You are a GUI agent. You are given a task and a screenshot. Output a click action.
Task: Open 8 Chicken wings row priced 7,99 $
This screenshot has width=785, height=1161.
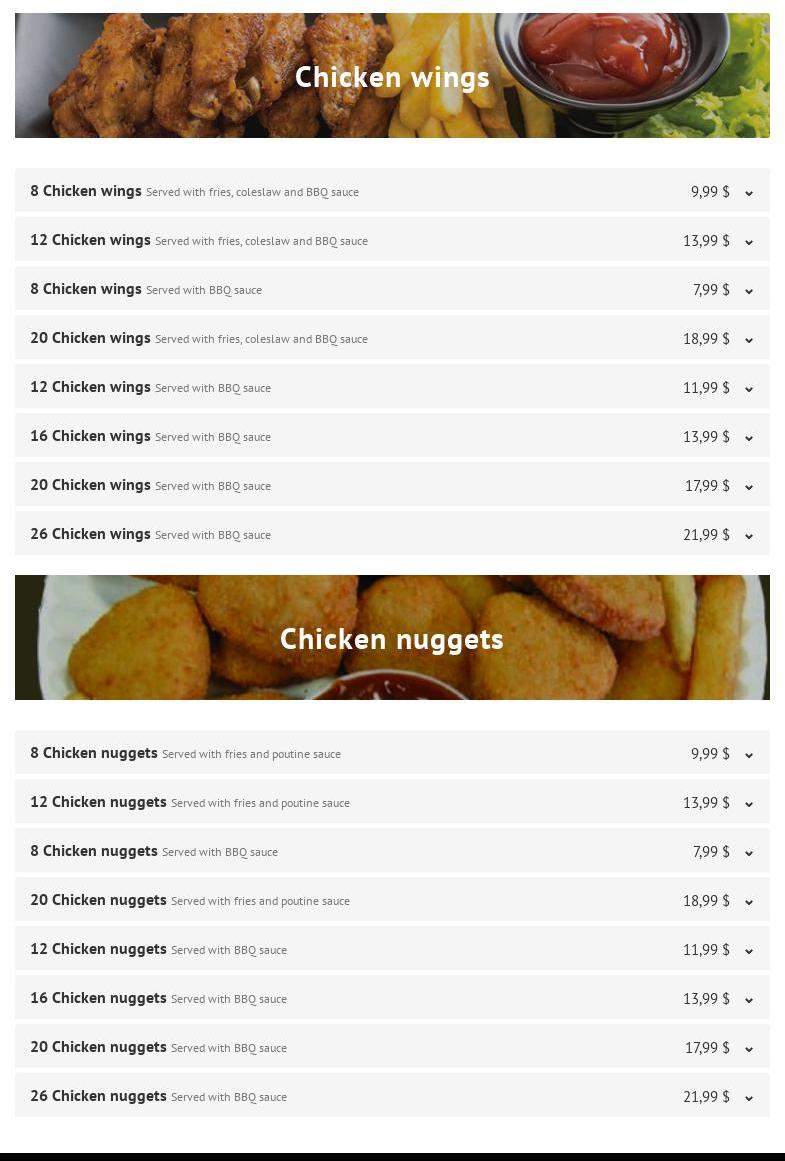[x=748, y=290]
